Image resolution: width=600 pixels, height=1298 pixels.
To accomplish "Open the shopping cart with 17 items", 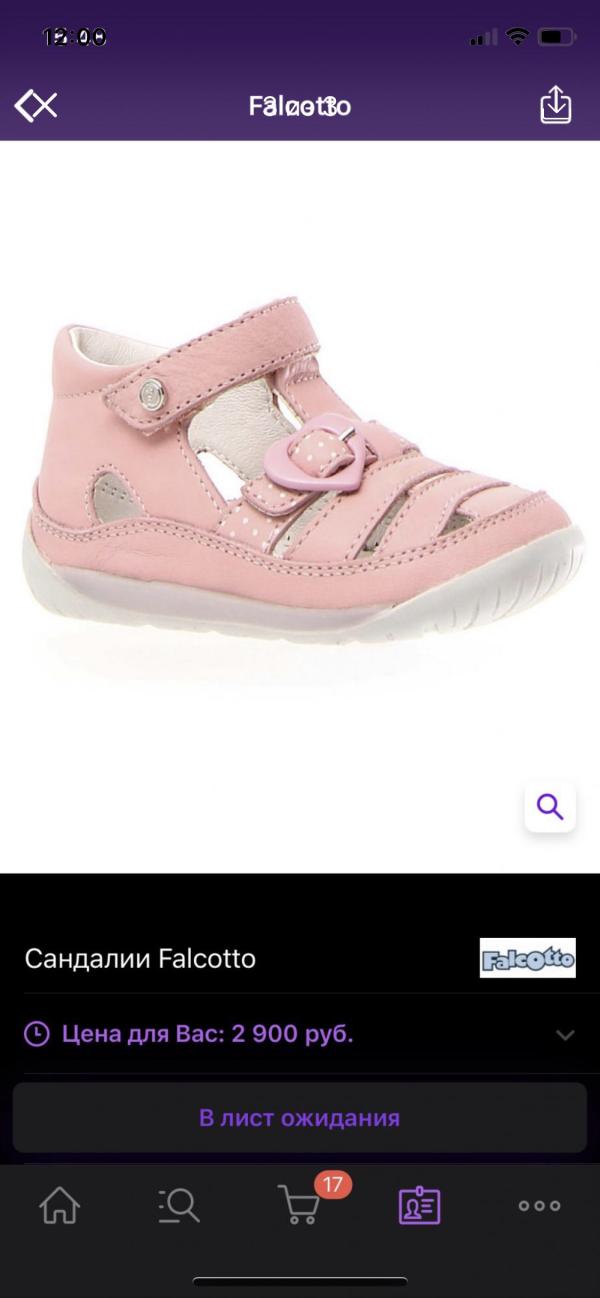I will coord(300,1204).
